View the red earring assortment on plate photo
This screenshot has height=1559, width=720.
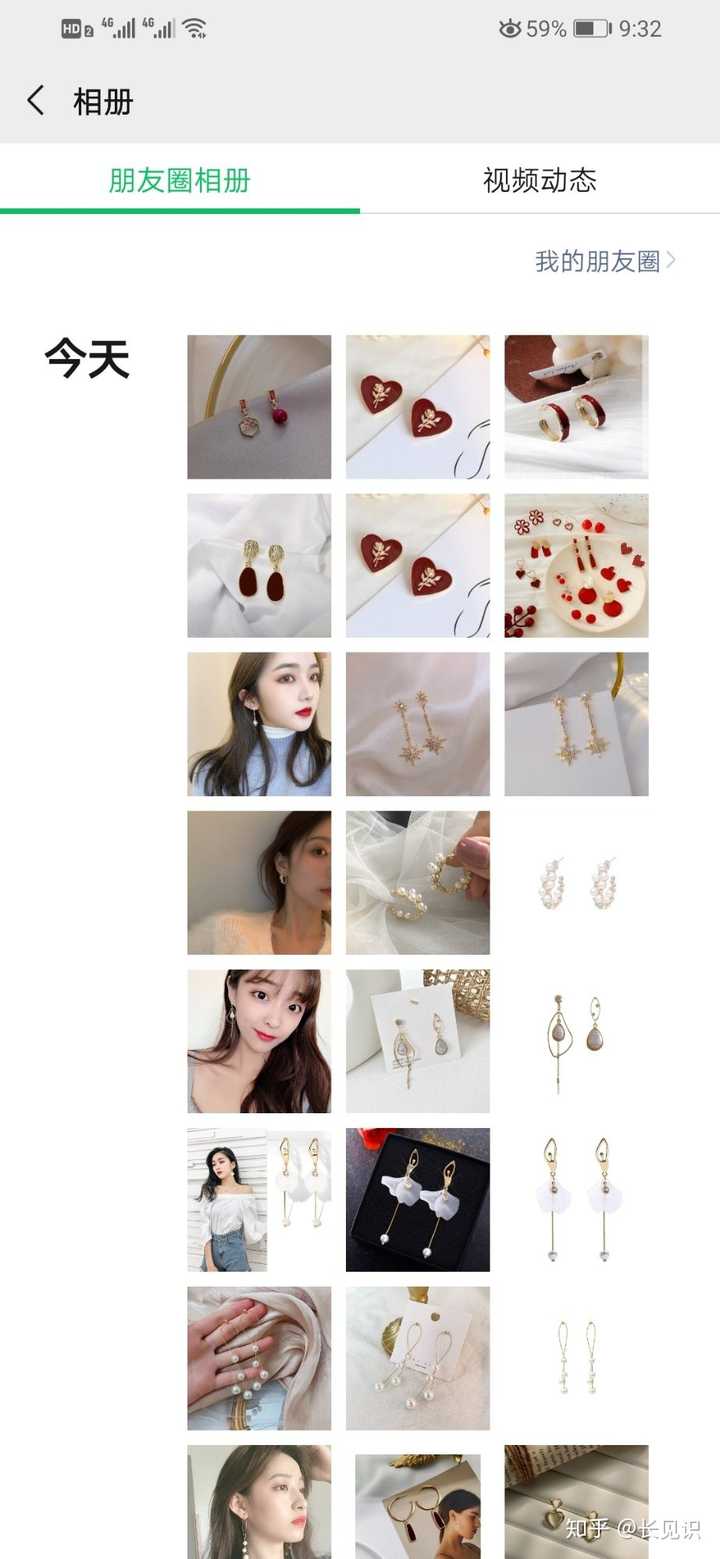pyautogui.click(x=576, y=565)
